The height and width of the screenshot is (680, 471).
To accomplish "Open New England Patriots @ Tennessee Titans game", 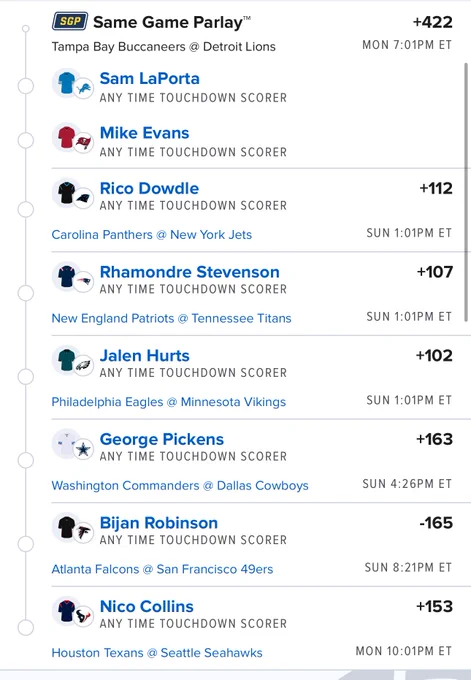I will 171,318.
